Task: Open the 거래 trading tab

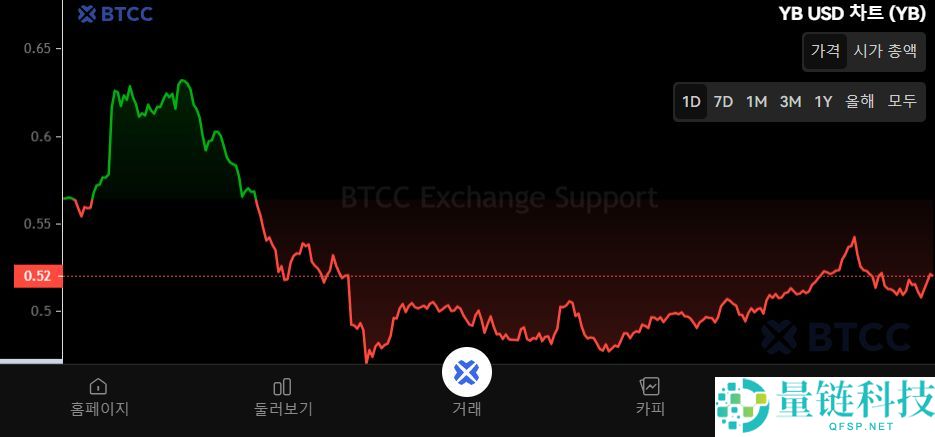Action: click(466, 385)
